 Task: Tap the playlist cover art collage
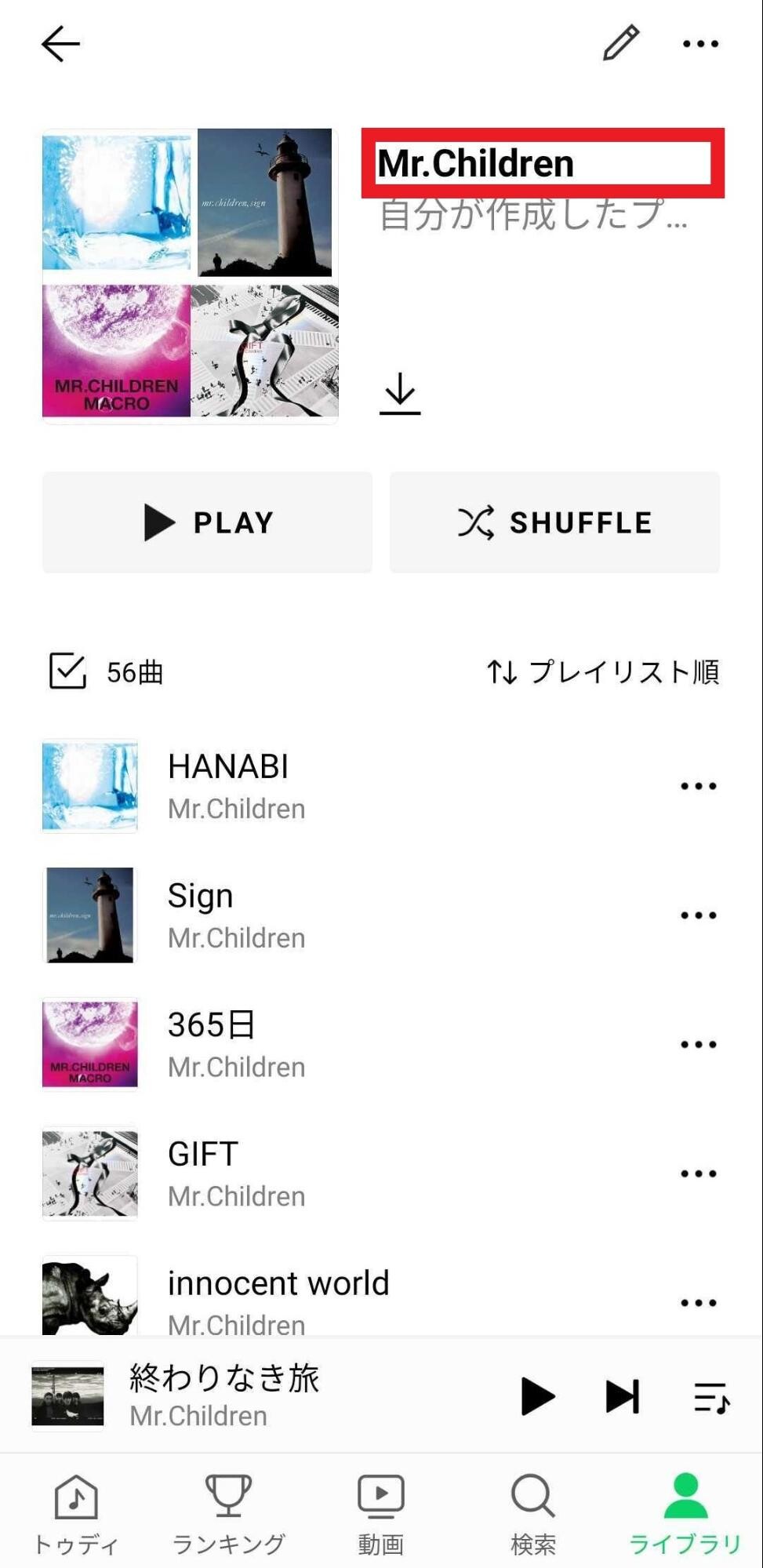coord(191,275)
